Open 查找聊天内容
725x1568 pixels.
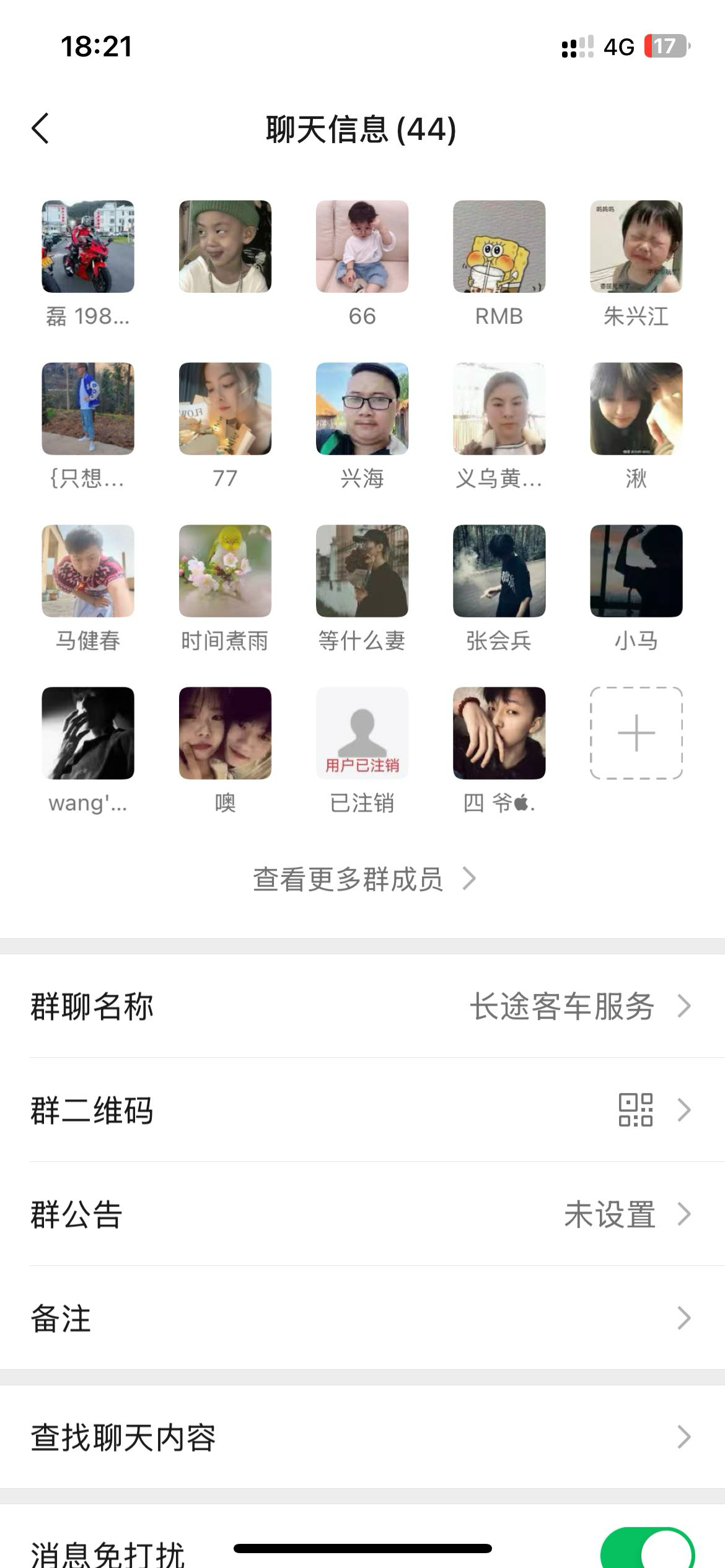coord(362,1437)
